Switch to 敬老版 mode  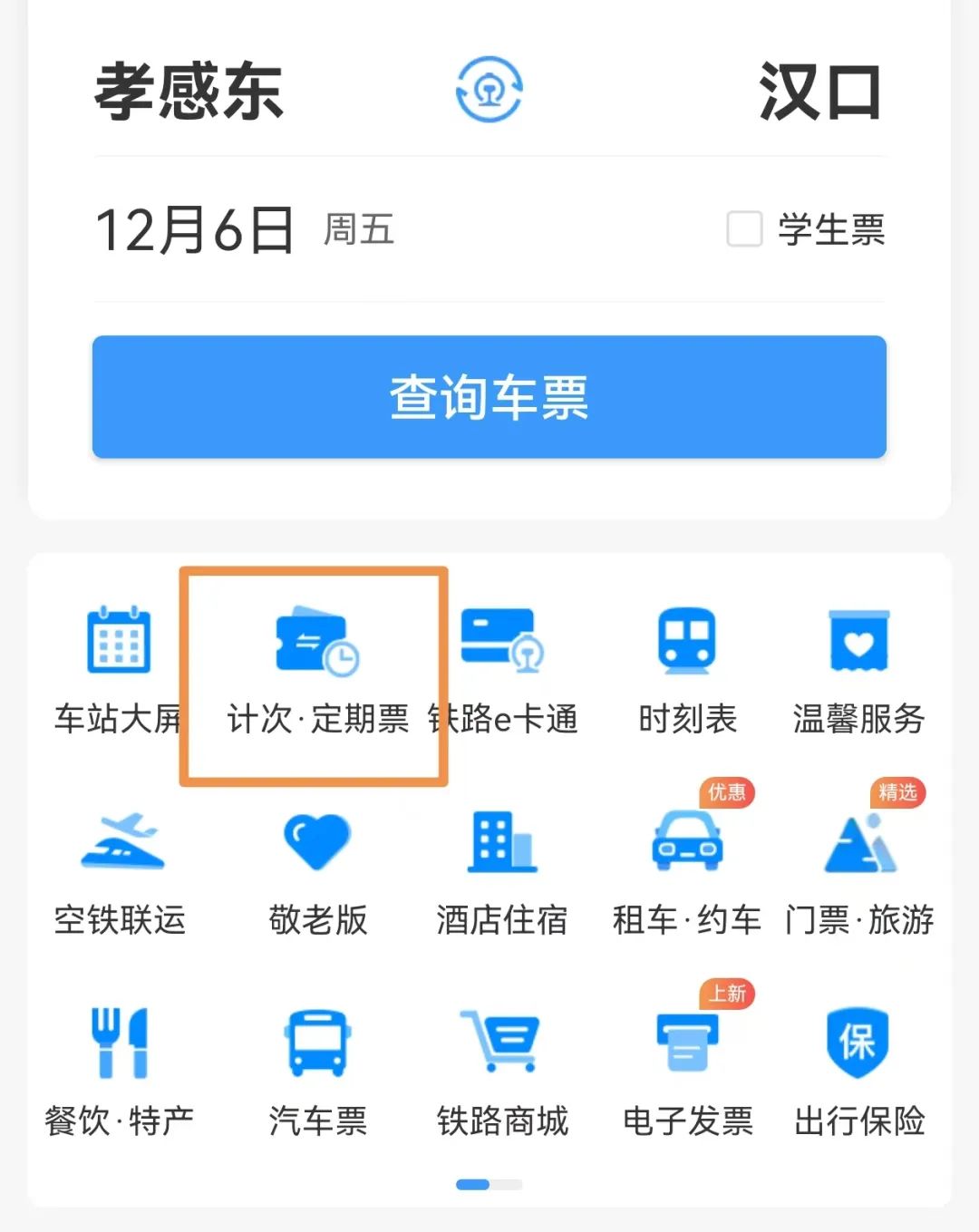[x=317, y=872]
